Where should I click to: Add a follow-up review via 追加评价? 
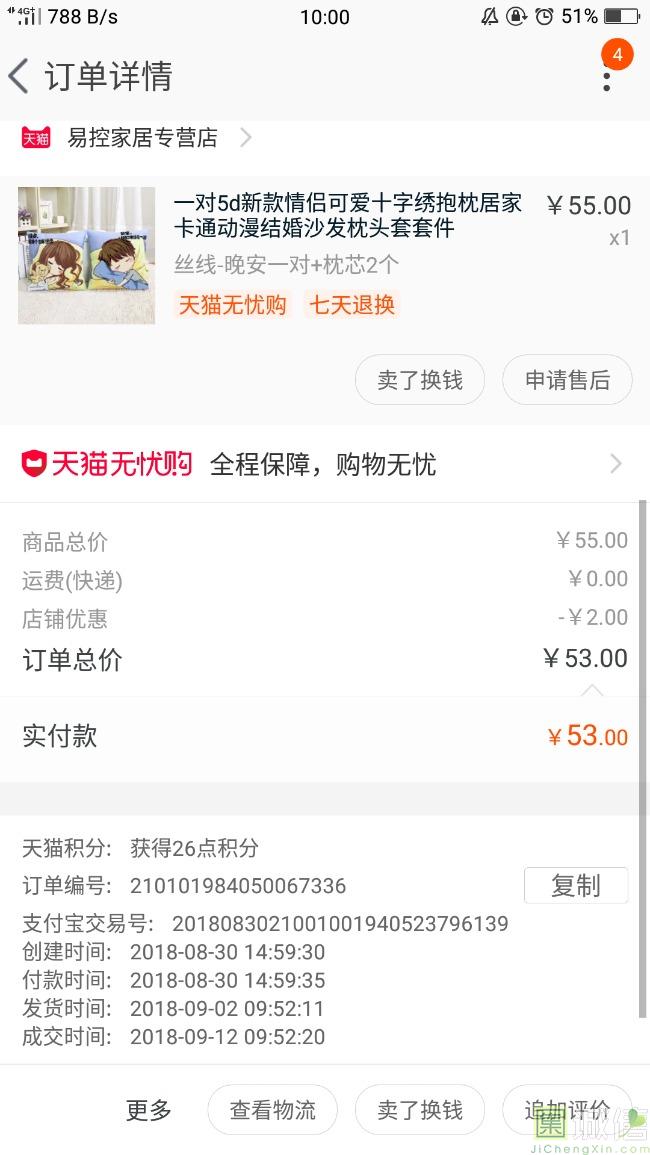pos(567,1110)
